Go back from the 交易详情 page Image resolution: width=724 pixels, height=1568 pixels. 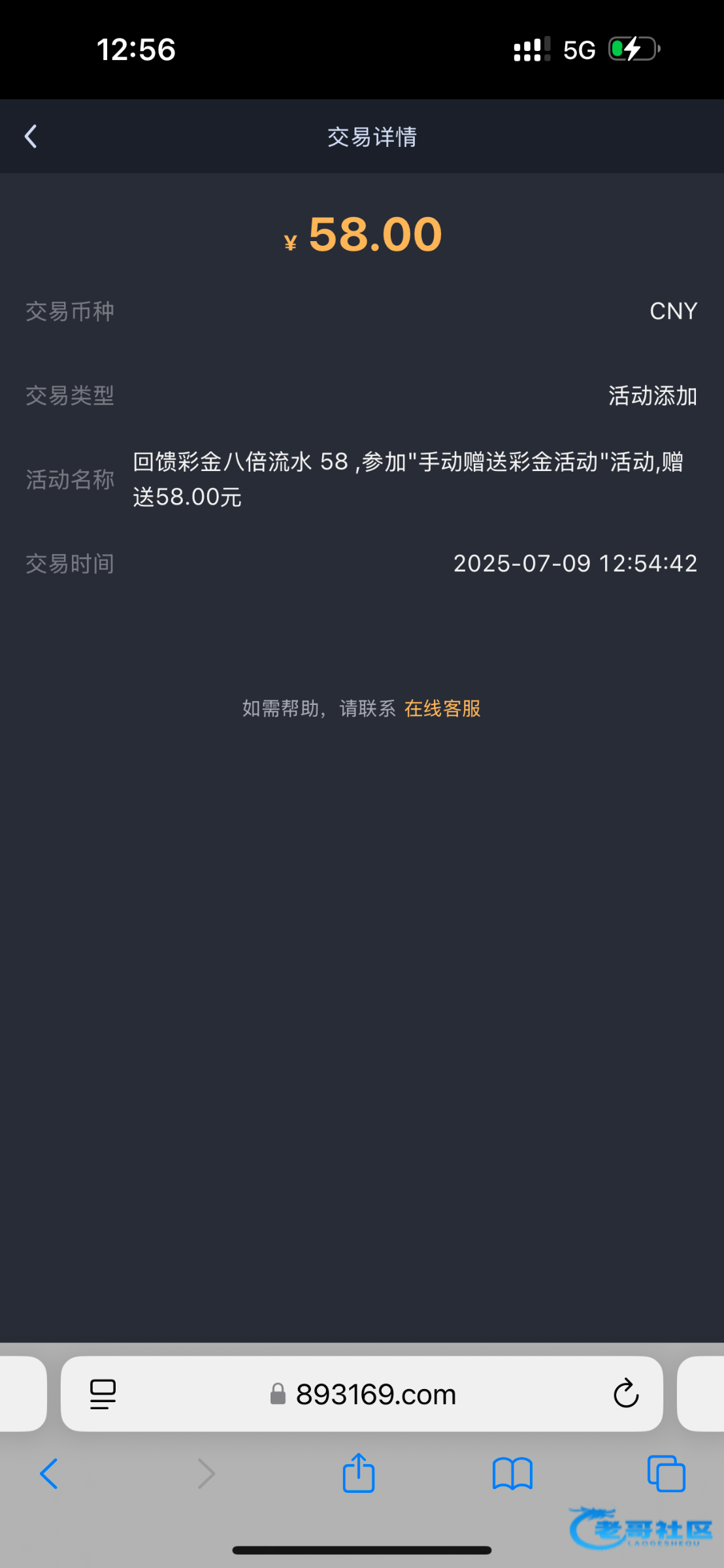[x=31, y=137]
